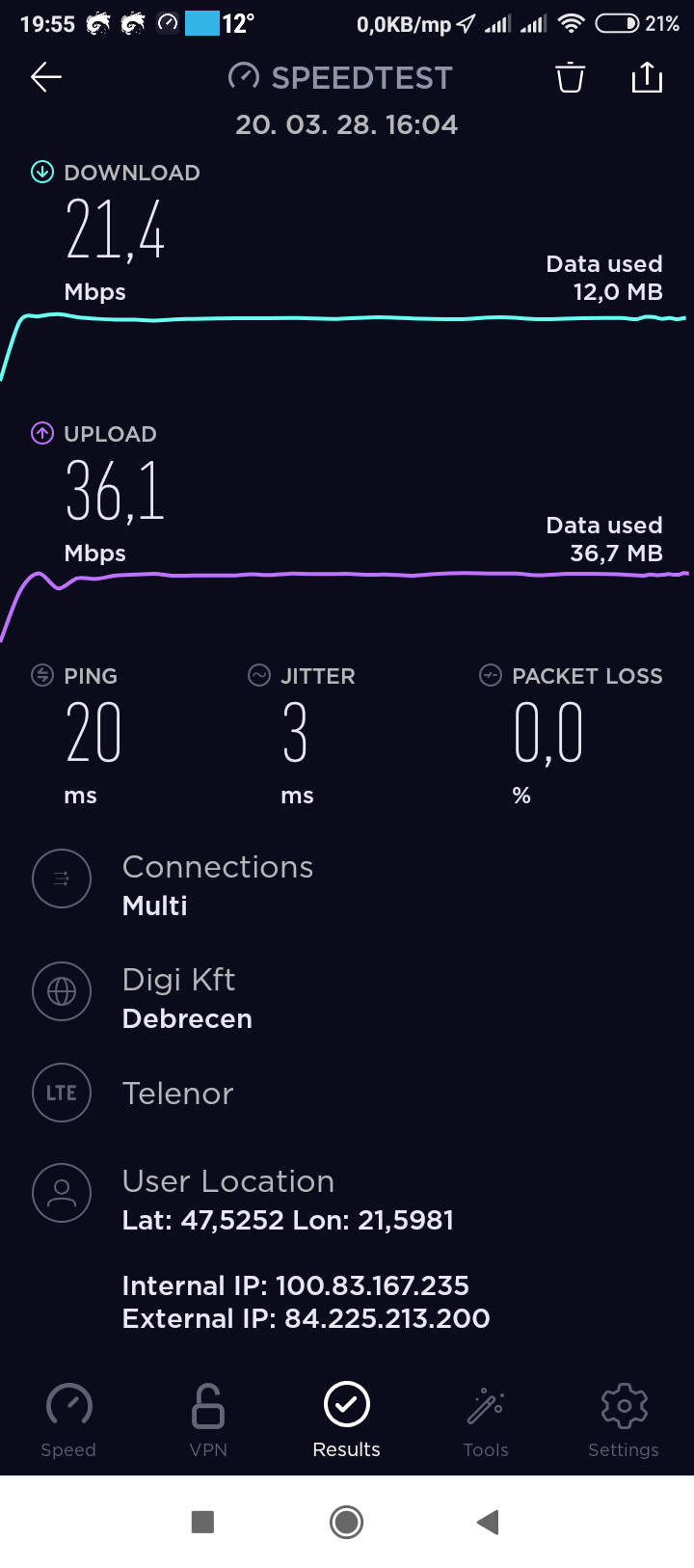This screenshot has height=1568, width=694.
Task: Delete this speed test result
Action: [x=570, y=77]
